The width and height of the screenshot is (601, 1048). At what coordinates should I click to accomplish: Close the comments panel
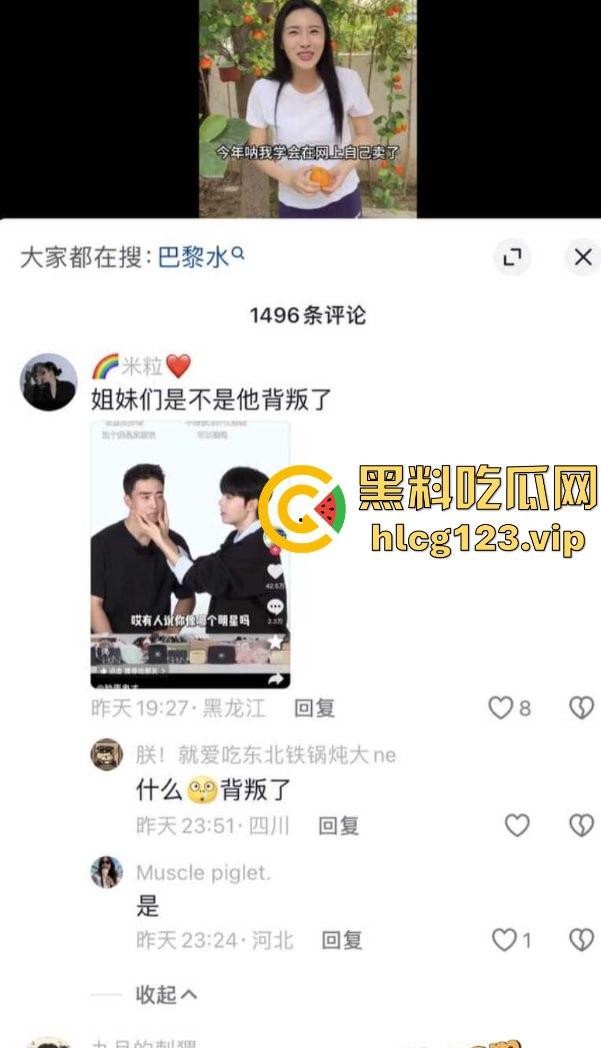(583, 258)
